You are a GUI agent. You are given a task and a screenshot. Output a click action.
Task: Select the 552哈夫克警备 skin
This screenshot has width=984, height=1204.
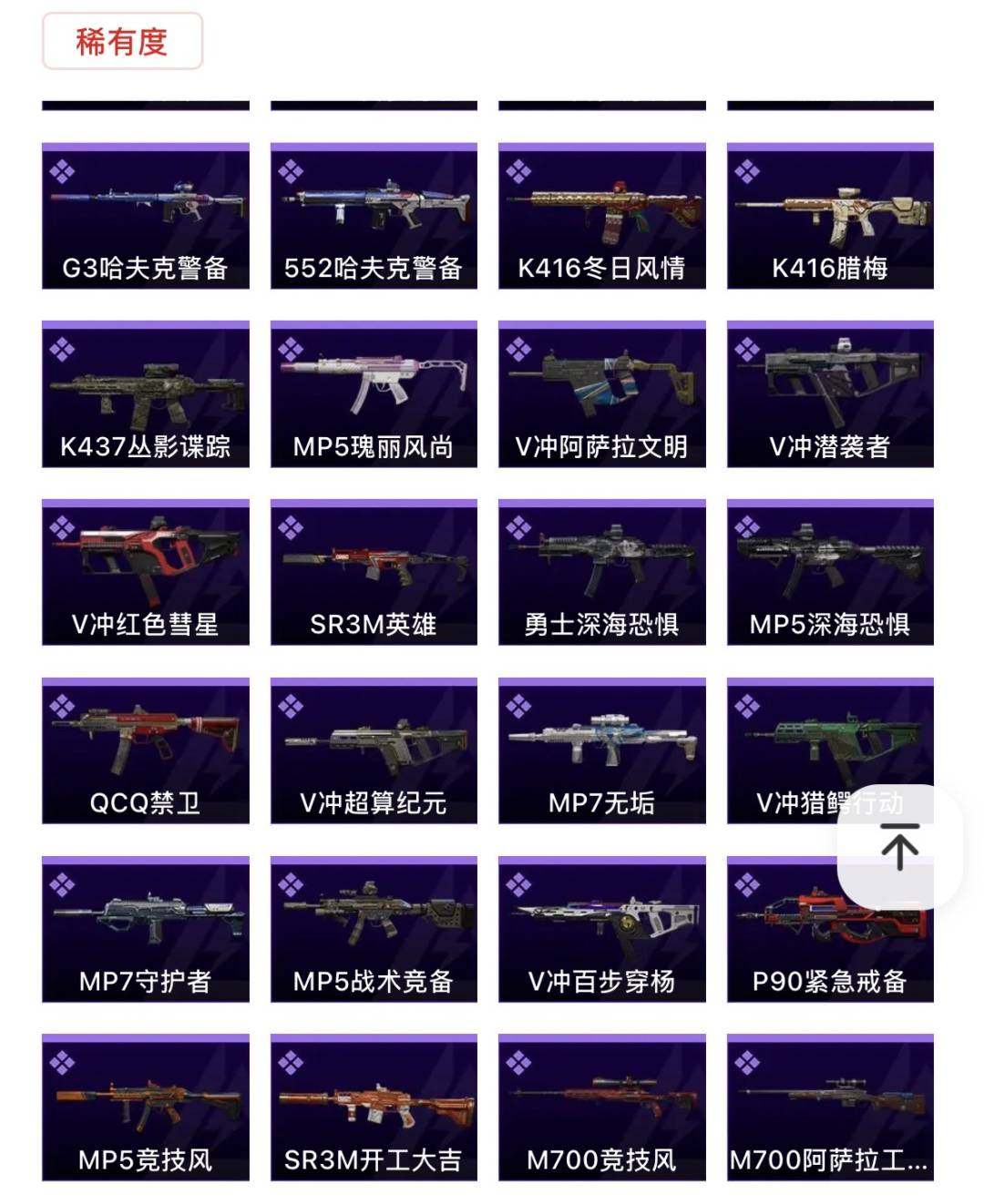[x=374, y=217]
